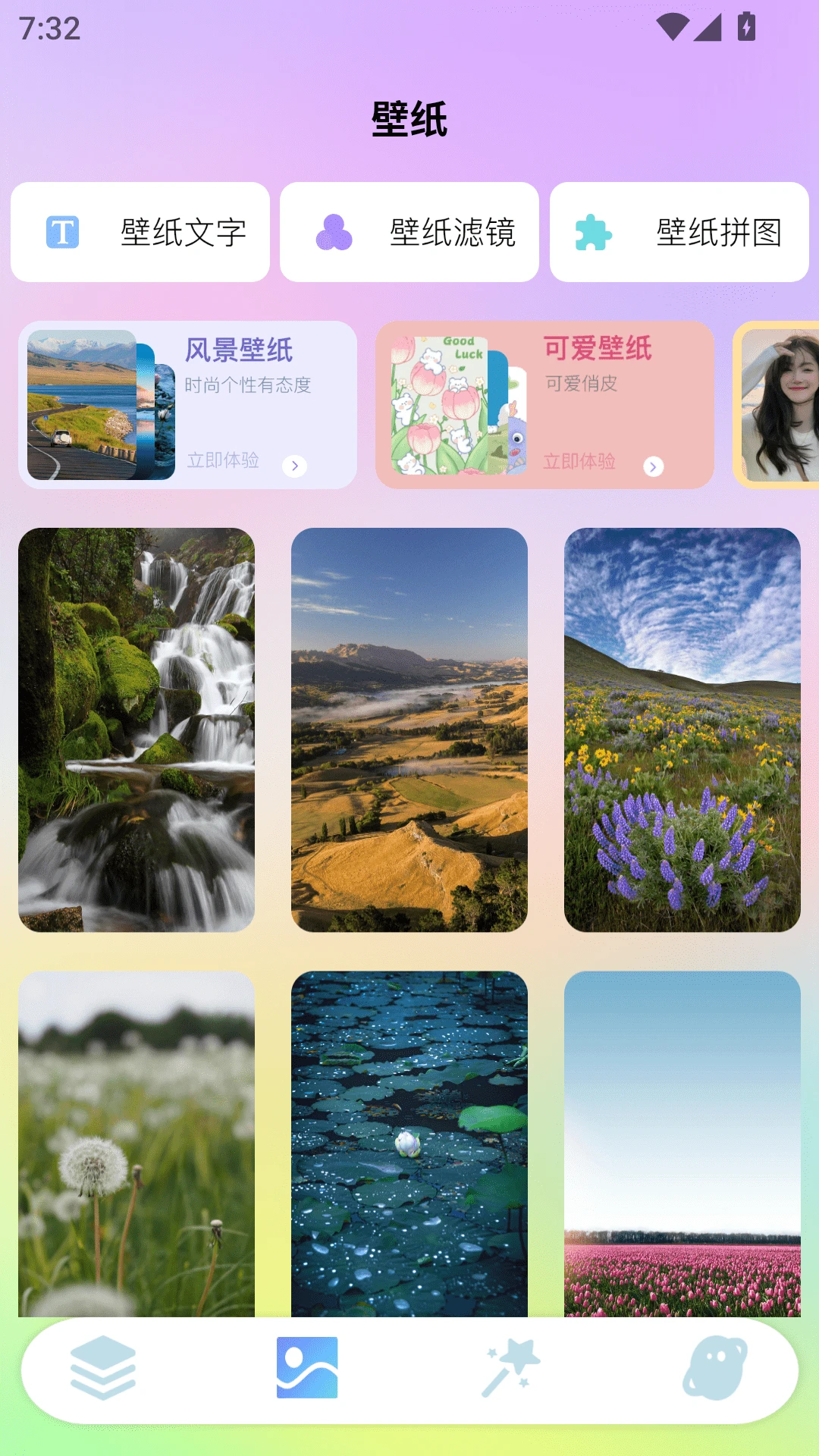Click 立即体验 under 风景壁纸
The image size is (819, 1456).
[x=224, y=460]
